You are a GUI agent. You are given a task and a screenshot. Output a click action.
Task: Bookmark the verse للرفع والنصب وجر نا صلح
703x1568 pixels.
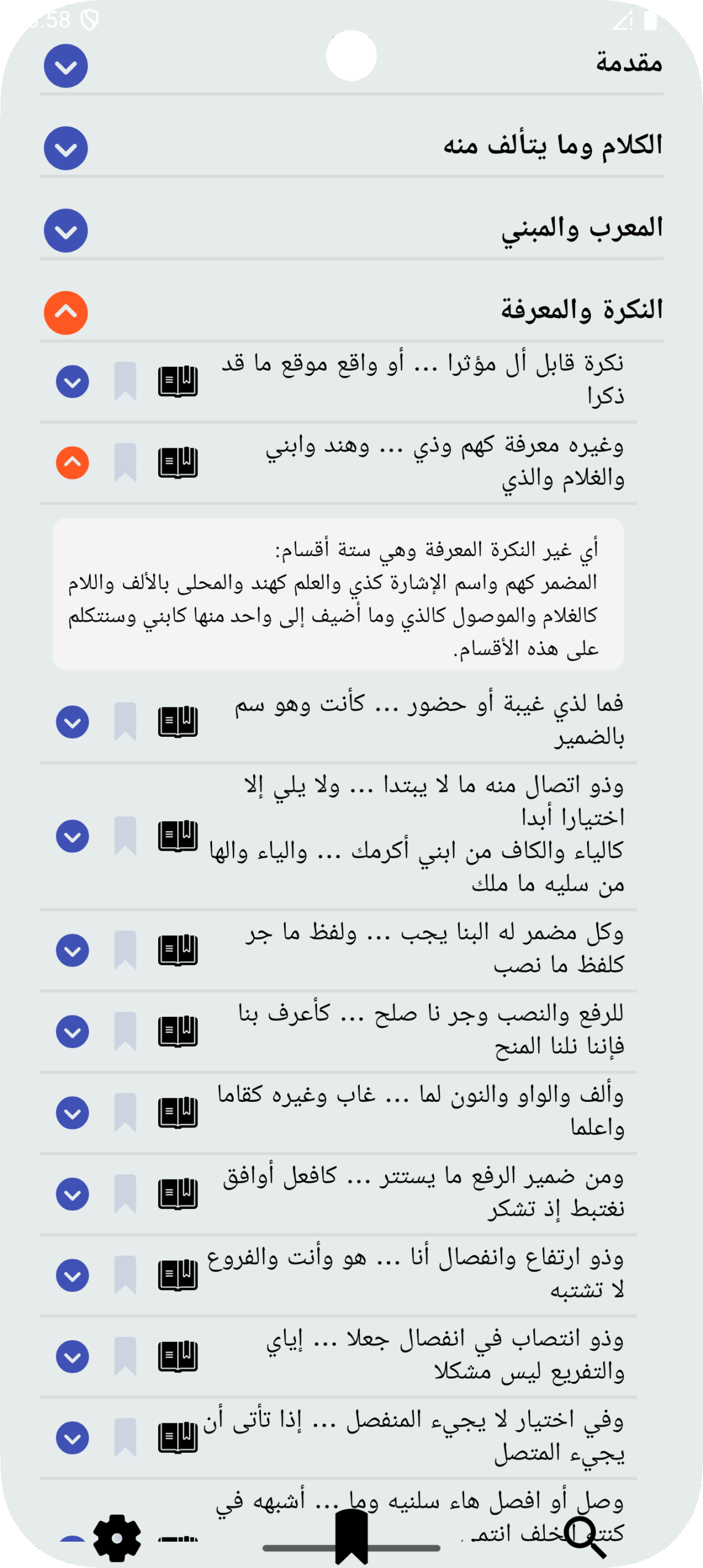(x=125, y=1031)
